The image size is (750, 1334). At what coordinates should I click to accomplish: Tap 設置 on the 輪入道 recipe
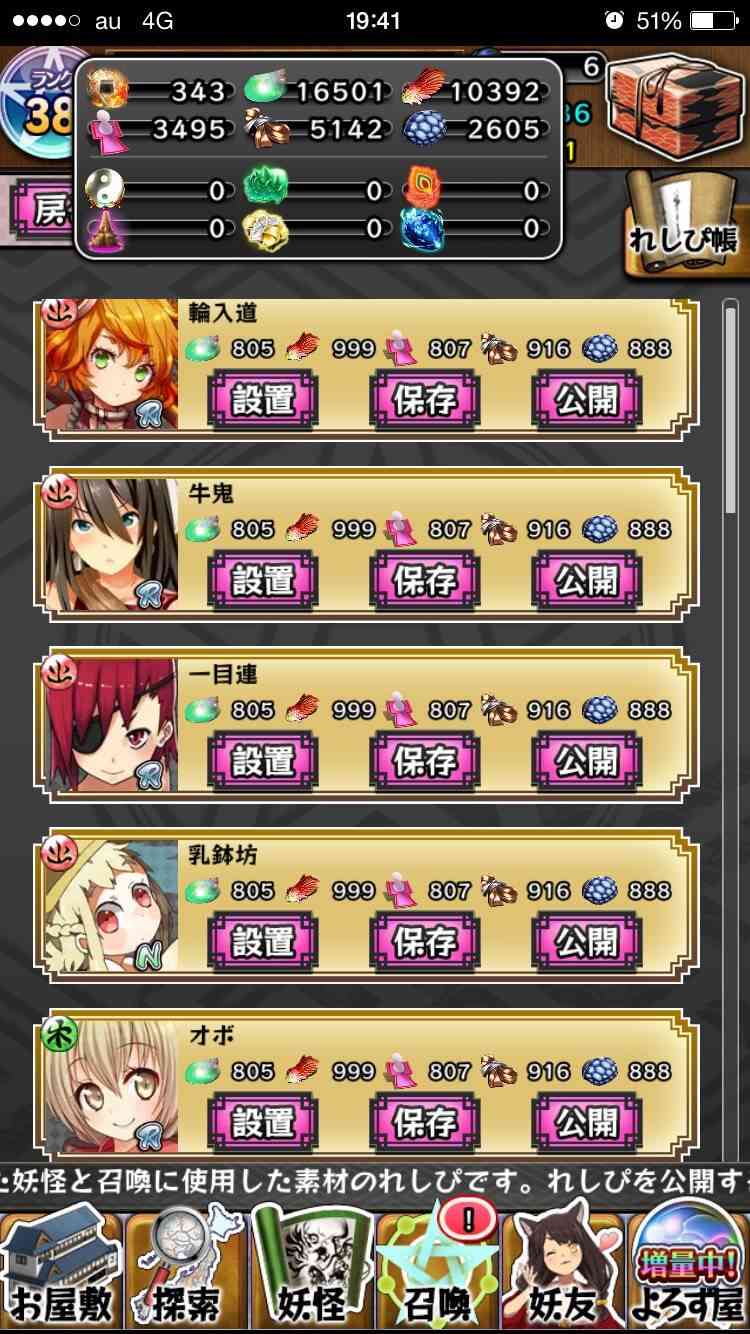tap(263, 400)
